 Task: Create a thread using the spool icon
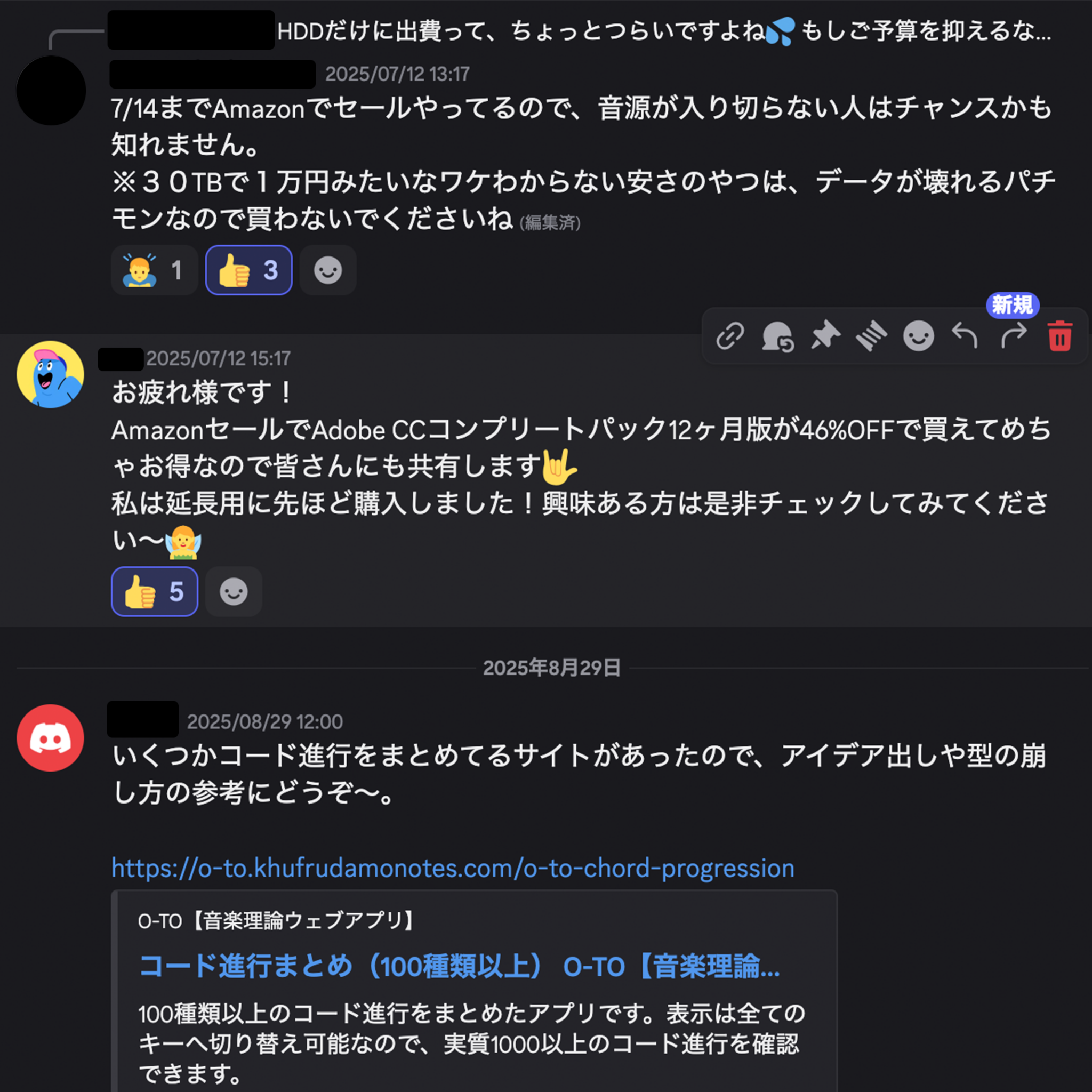click(871, 337)
